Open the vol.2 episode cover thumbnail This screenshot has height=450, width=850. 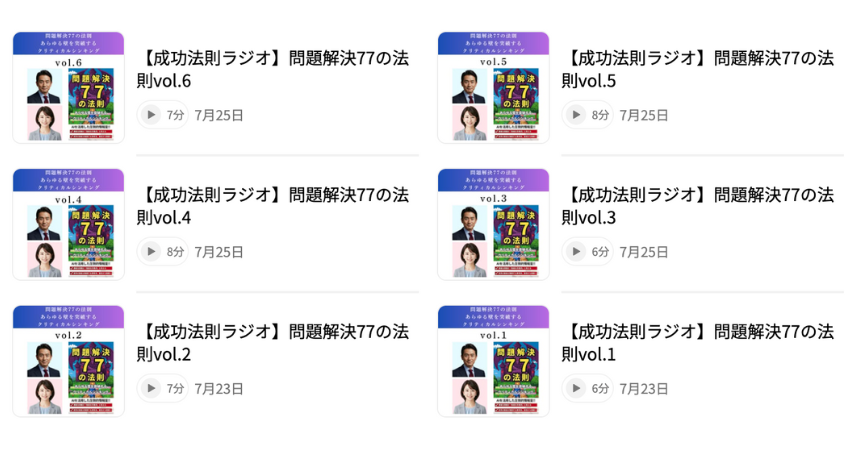68,360
